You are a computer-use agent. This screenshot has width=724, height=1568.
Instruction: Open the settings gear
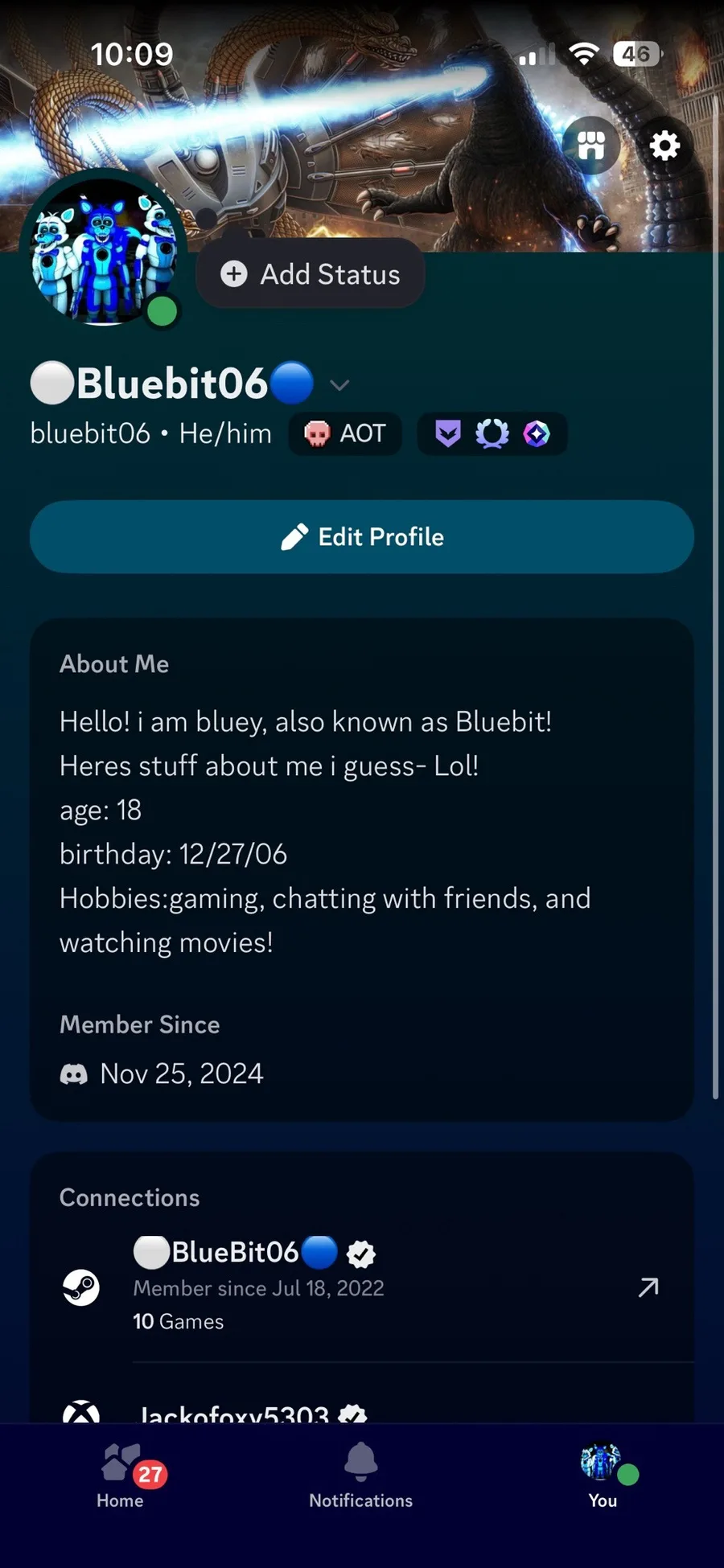tap(664, 146)
